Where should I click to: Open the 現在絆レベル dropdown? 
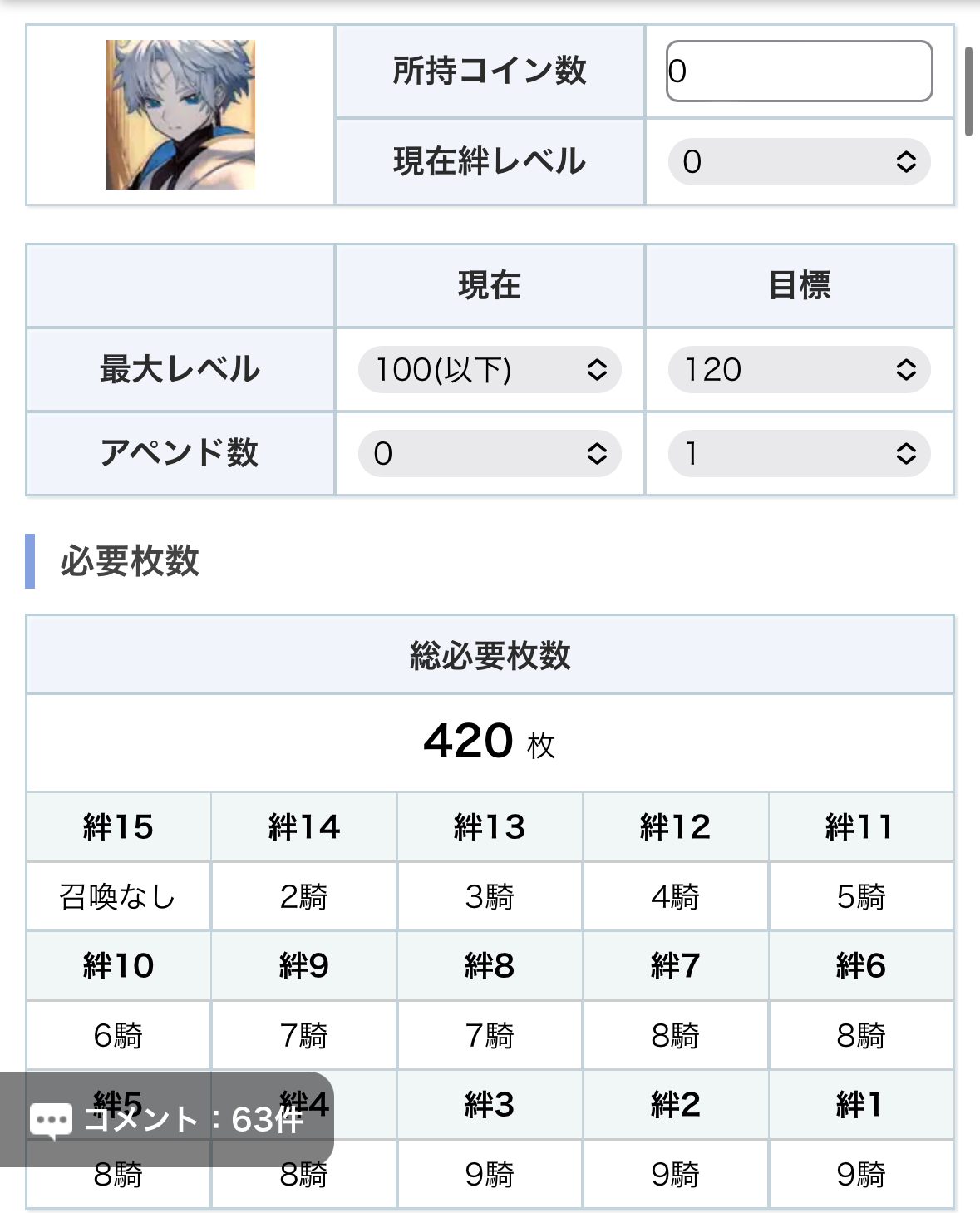(x=799, y=162)
